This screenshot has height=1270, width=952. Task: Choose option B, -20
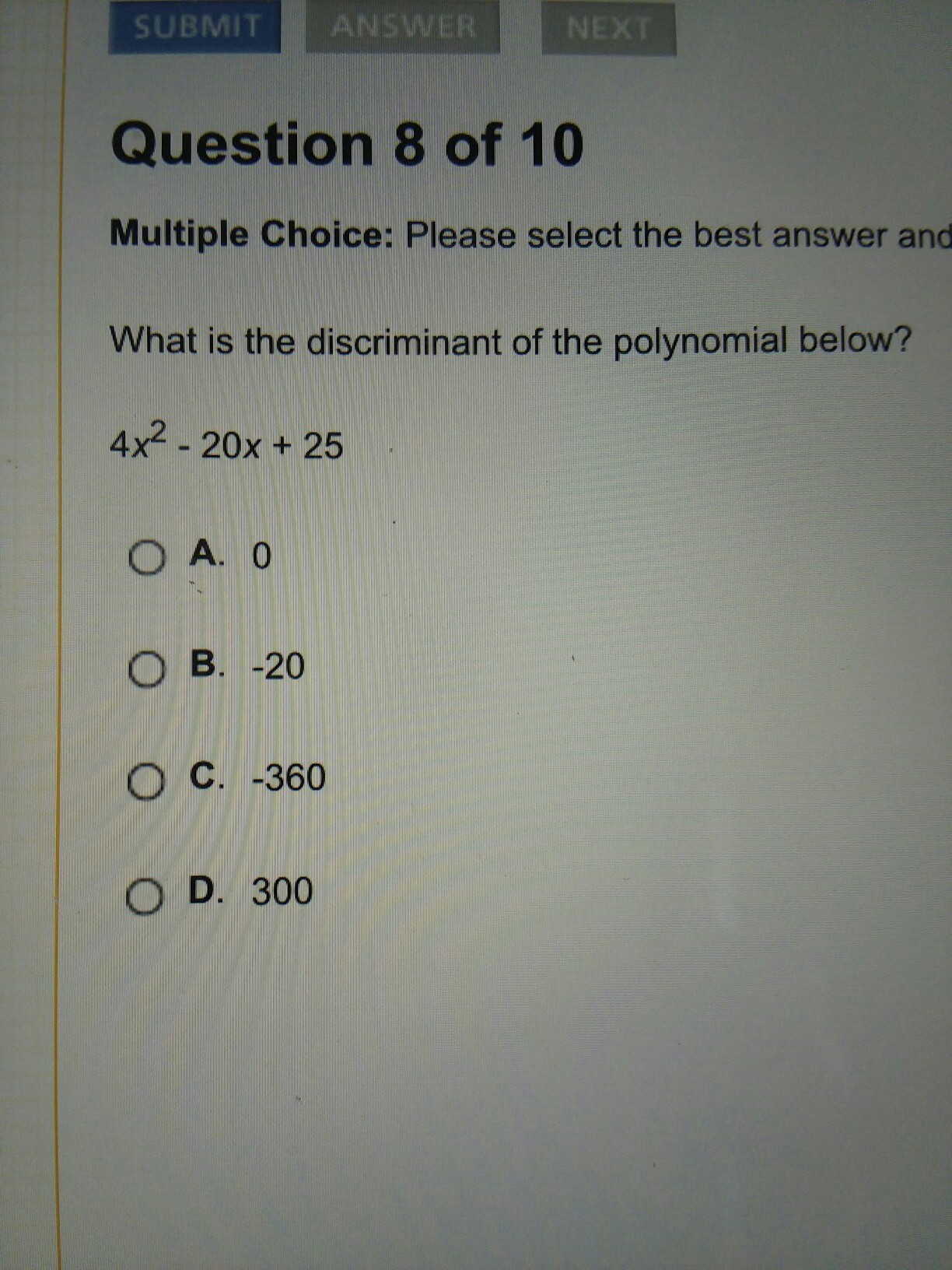point(146,670)
